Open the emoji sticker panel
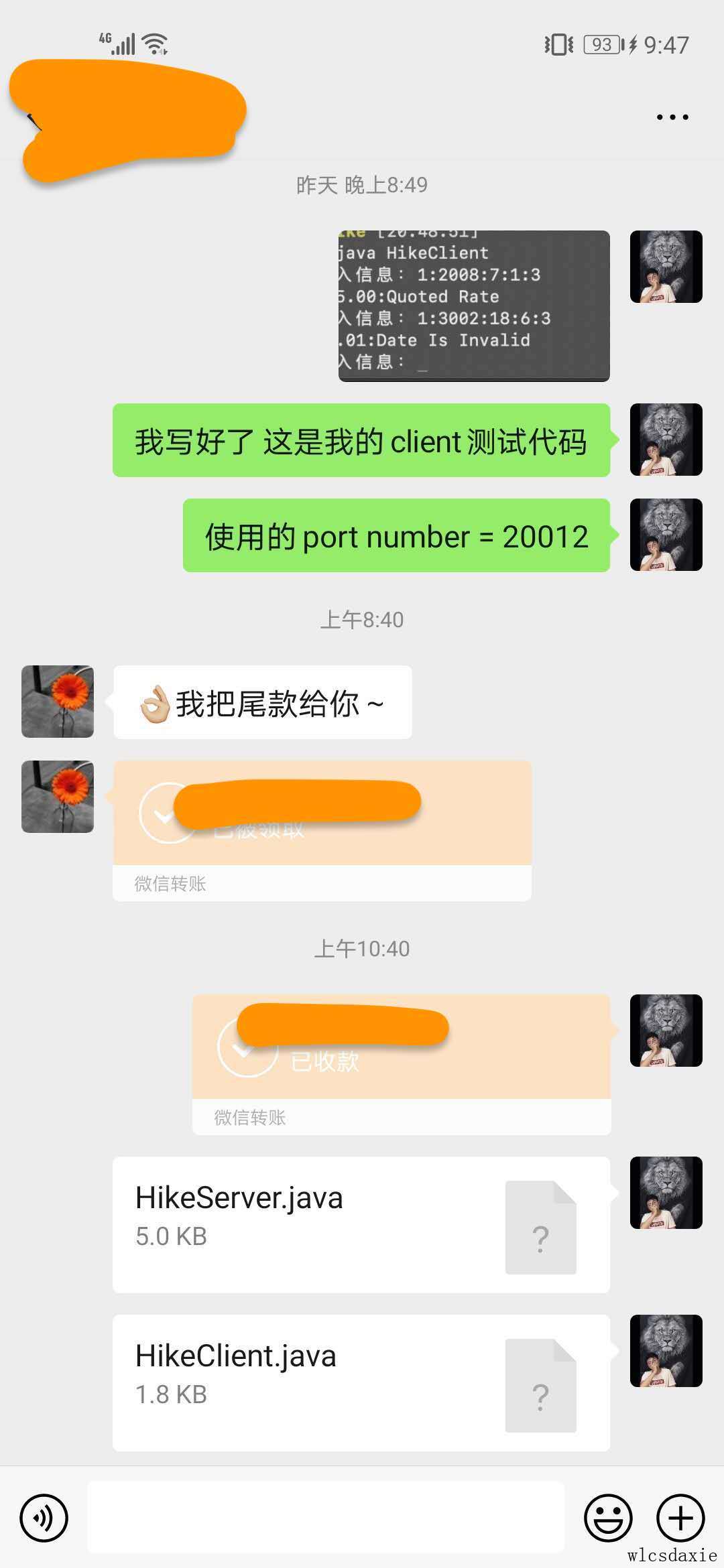This screenshot has height=1568, width=724. (608, 1518)
